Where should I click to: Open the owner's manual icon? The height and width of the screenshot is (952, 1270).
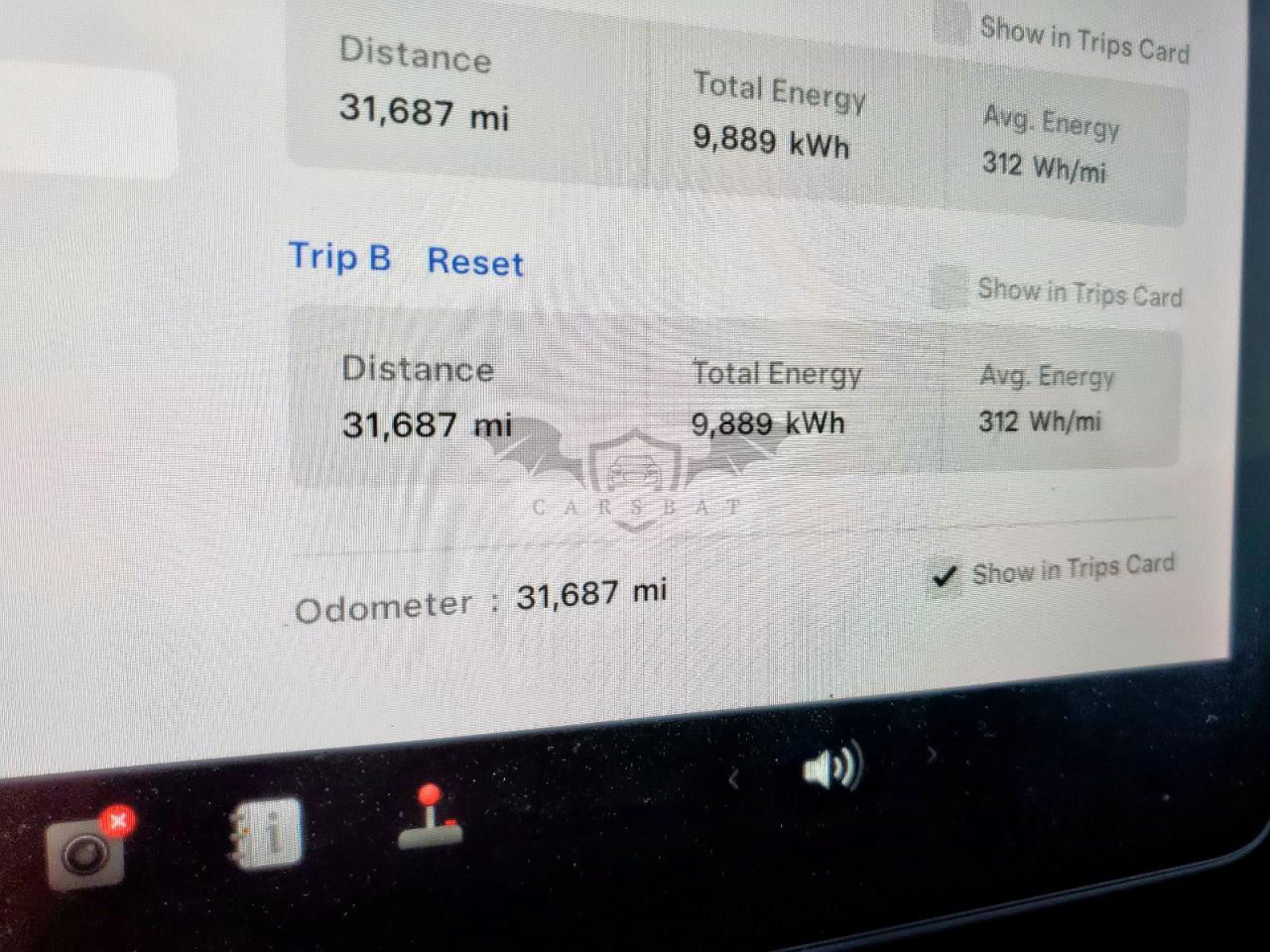point(266,832)
